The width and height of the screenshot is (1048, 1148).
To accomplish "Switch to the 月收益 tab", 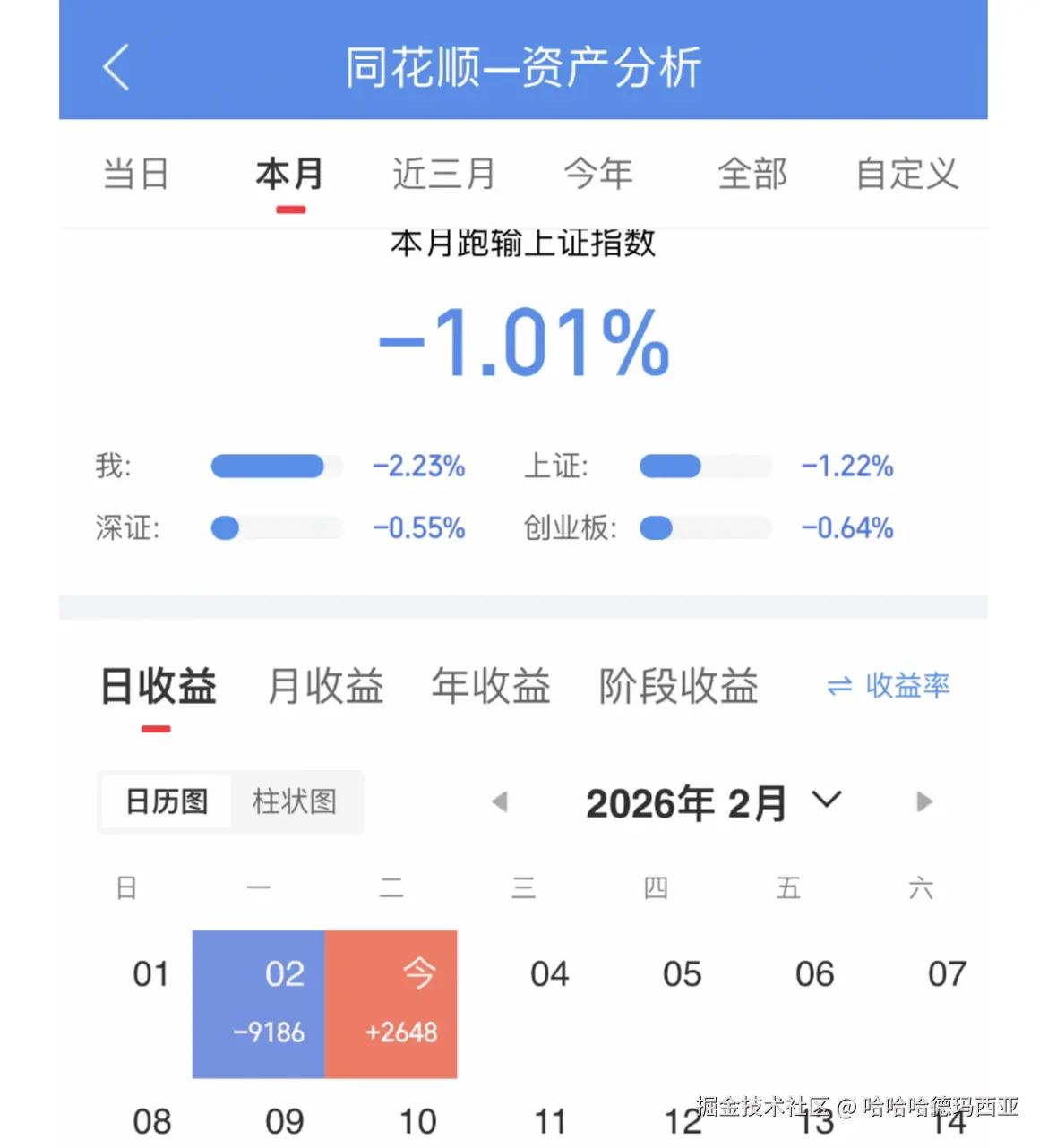I will (x=325, y=686).
